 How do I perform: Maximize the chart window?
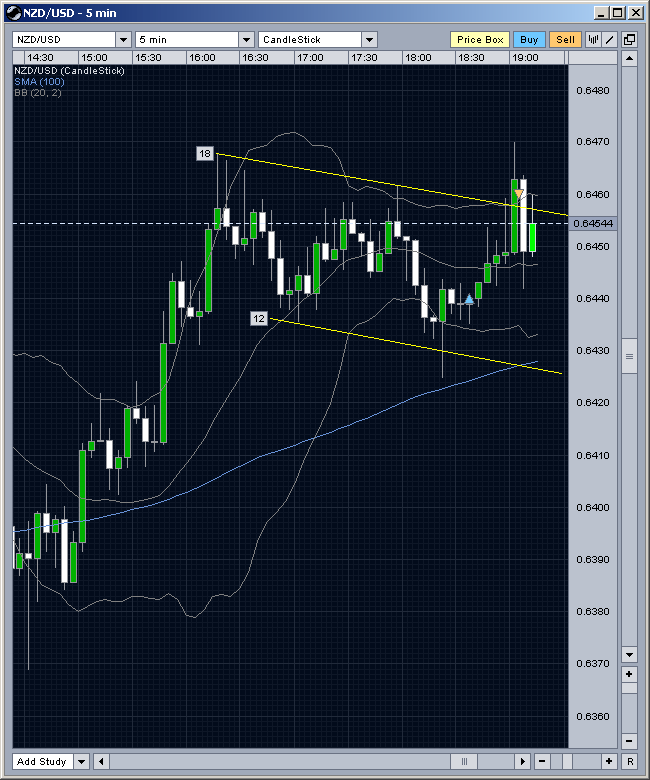tap(618, 13)
